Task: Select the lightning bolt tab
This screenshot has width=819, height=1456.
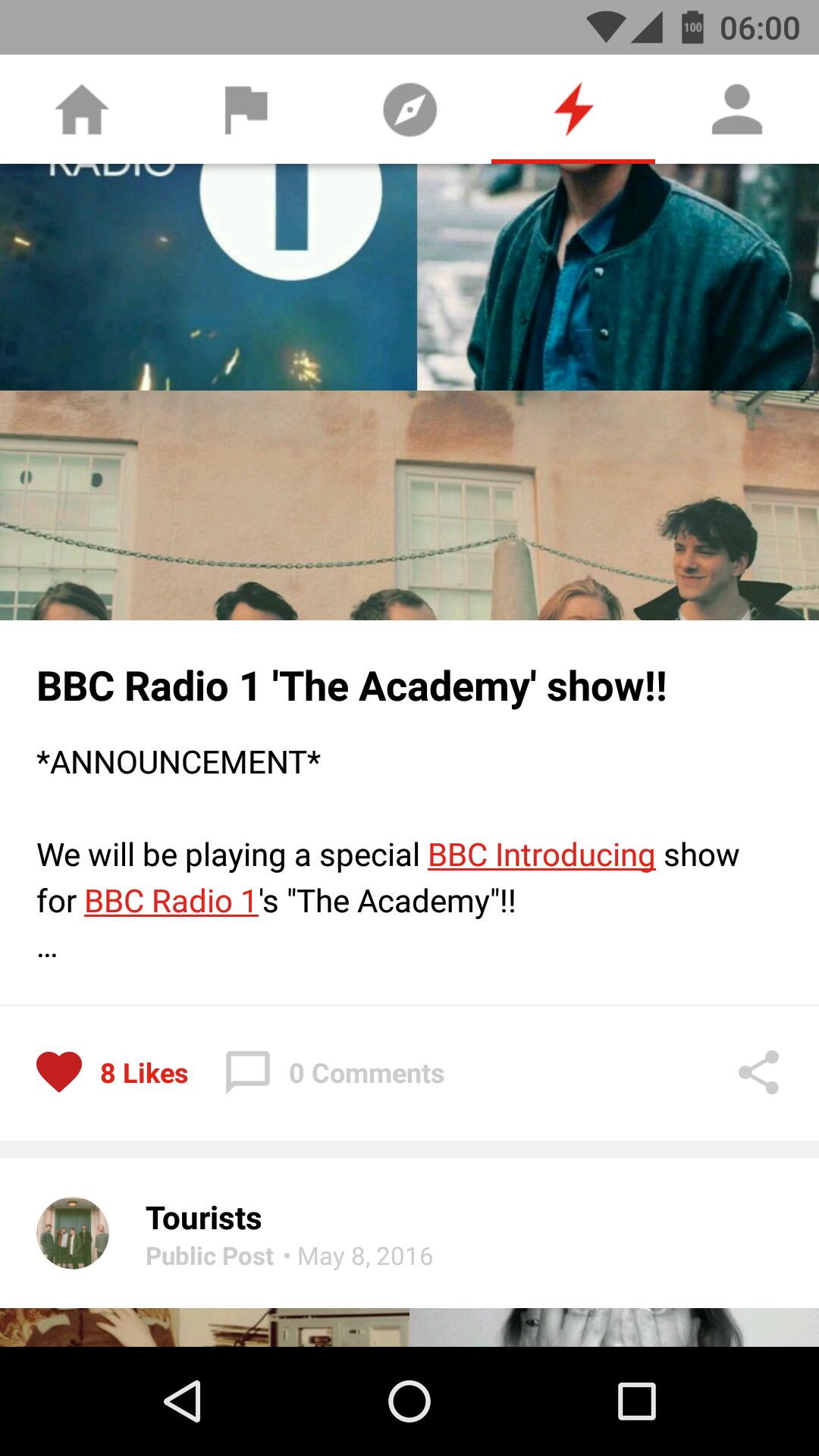Action: pyautogui.click(x=573, y=110)
